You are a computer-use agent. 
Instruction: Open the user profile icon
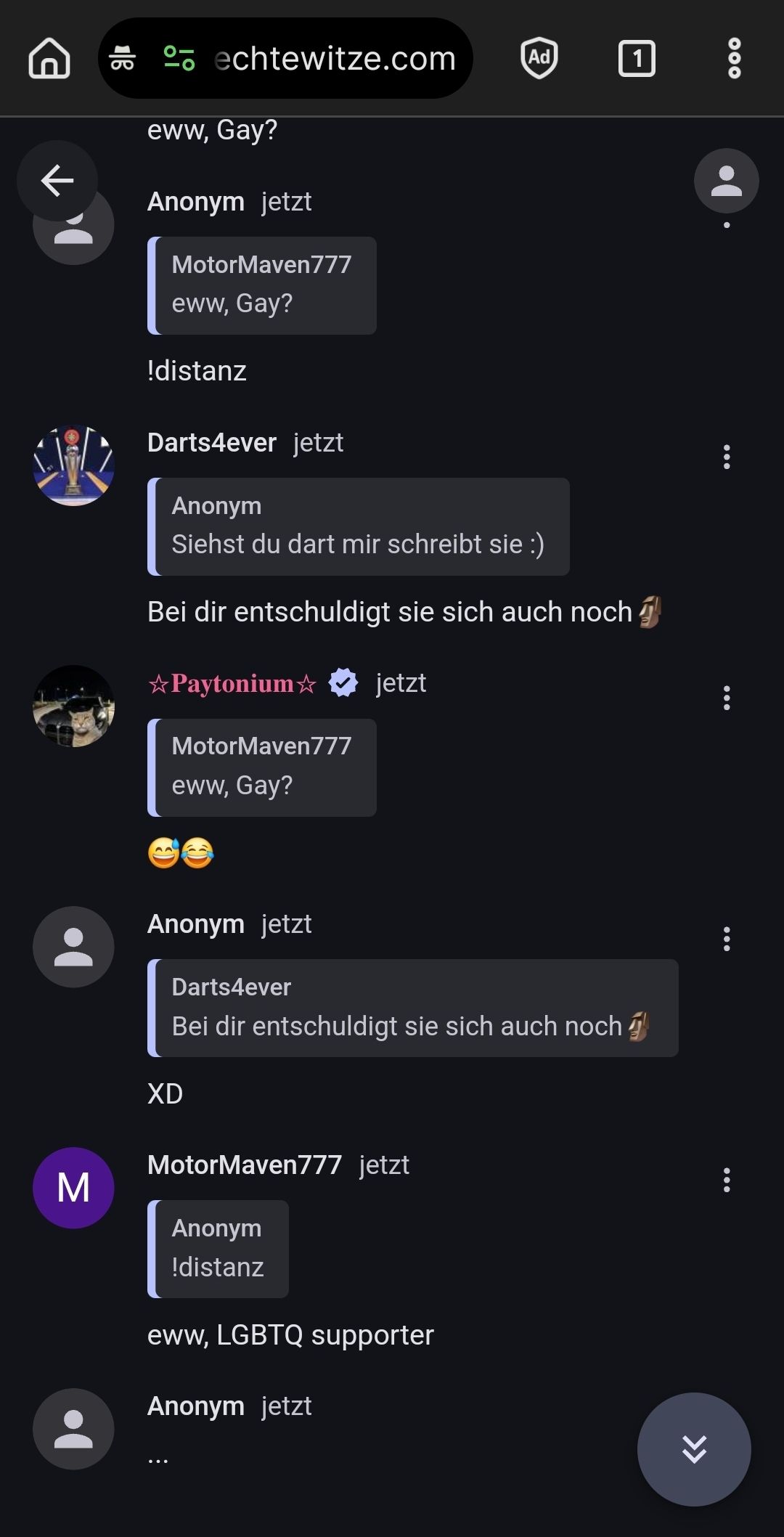(x=726, y=181)
